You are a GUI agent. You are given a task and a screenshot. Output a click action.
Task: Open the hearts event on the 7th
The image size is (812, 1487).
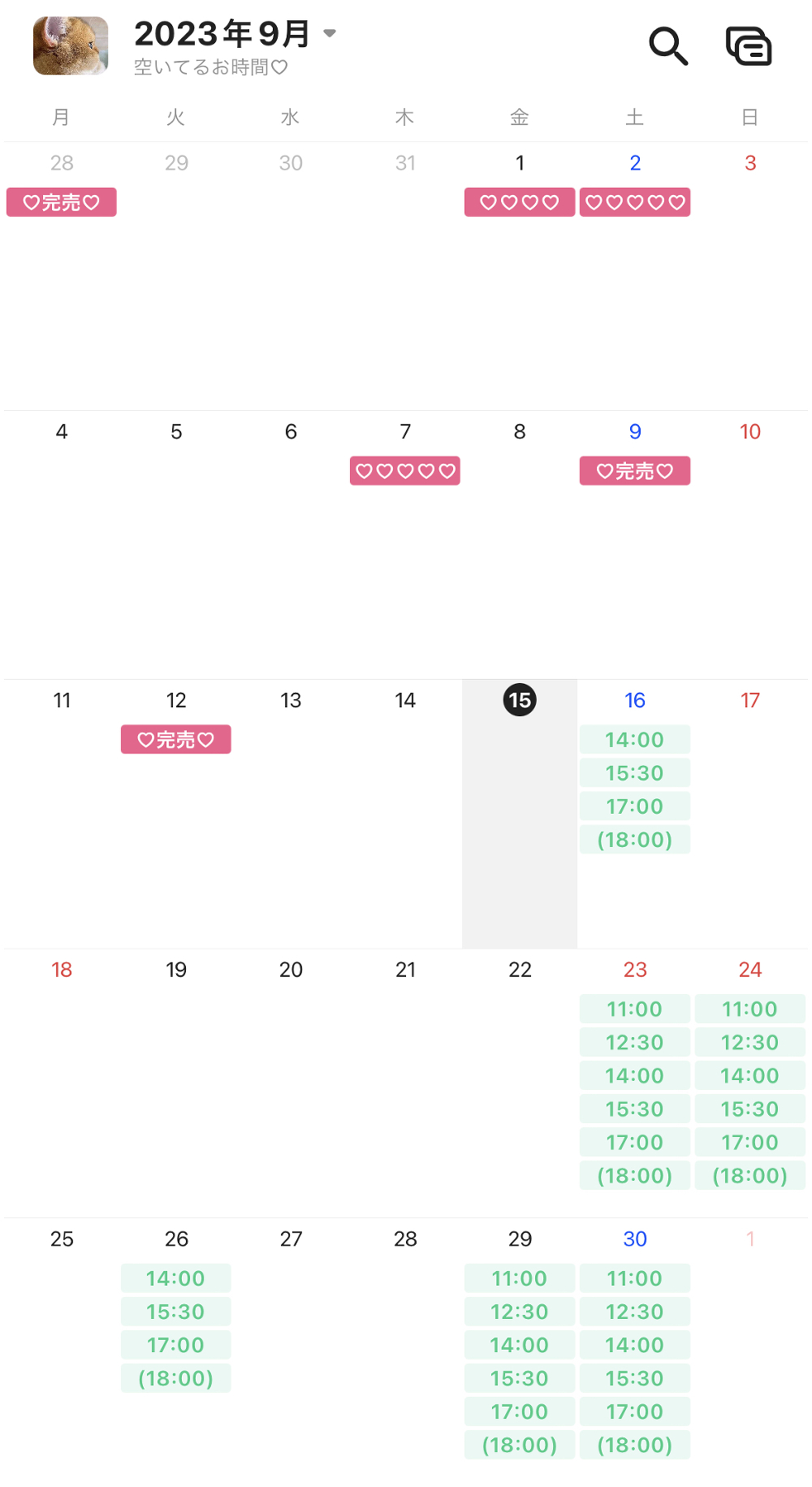click(x=405, y=471)
